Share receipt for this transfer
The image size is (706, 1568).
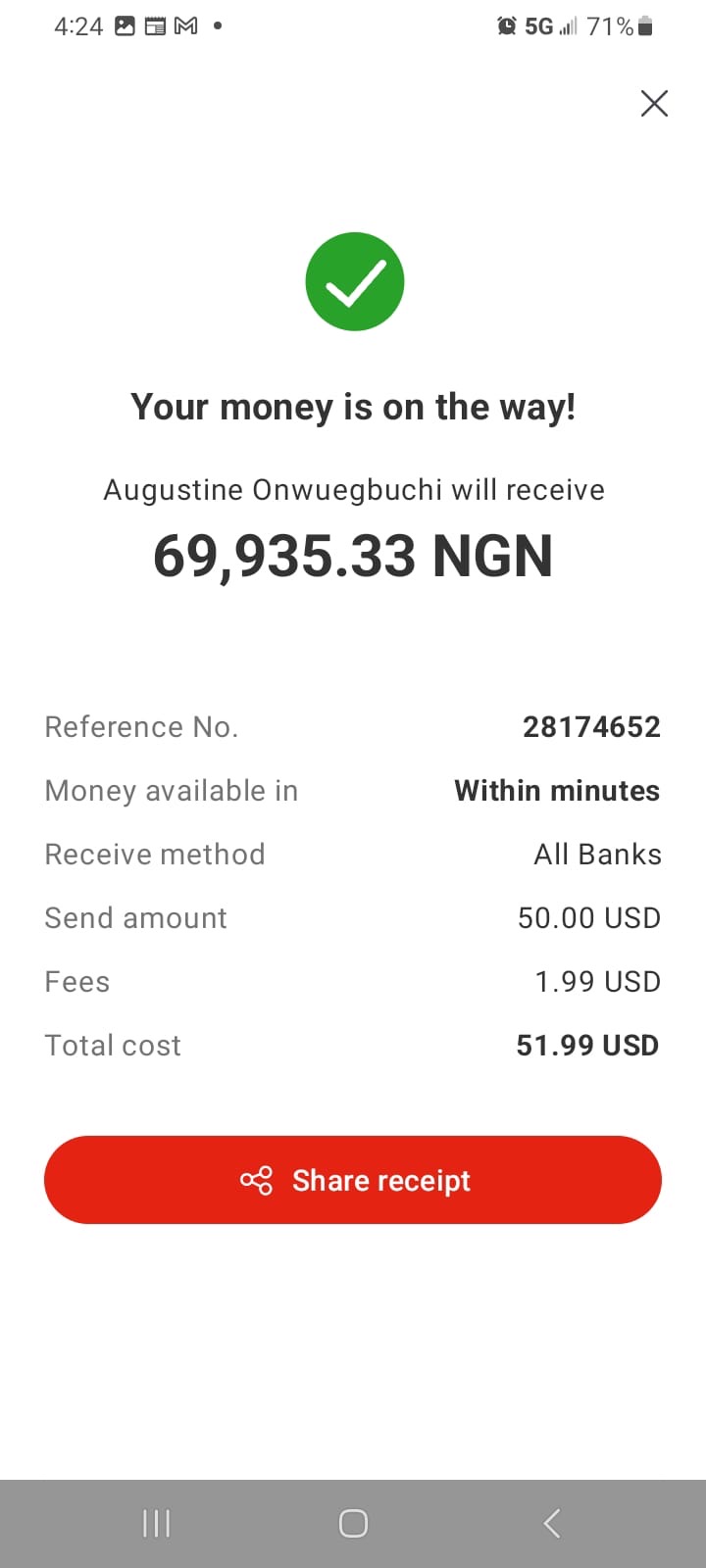click(x=353, y=1180)
